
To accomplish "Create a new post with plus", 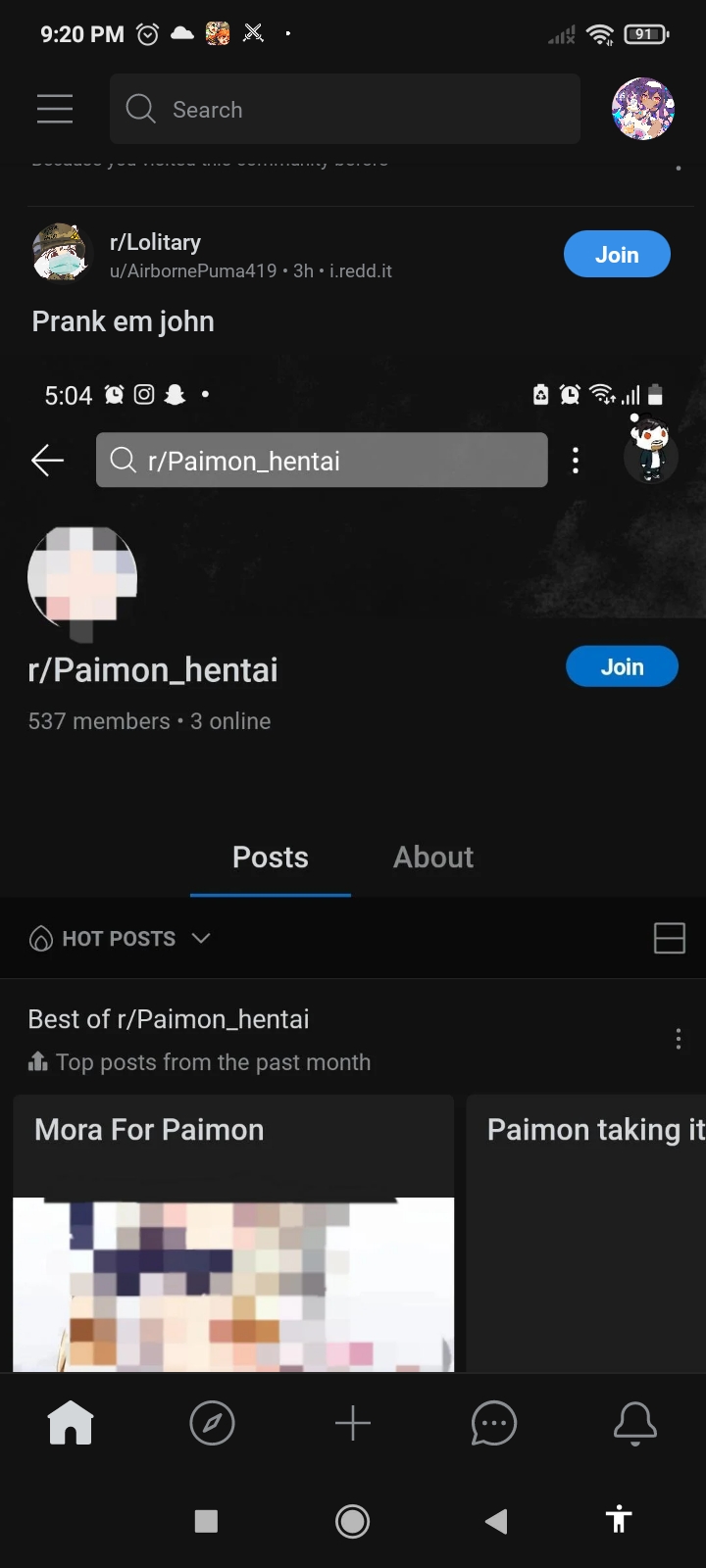I will (353, 1423).
